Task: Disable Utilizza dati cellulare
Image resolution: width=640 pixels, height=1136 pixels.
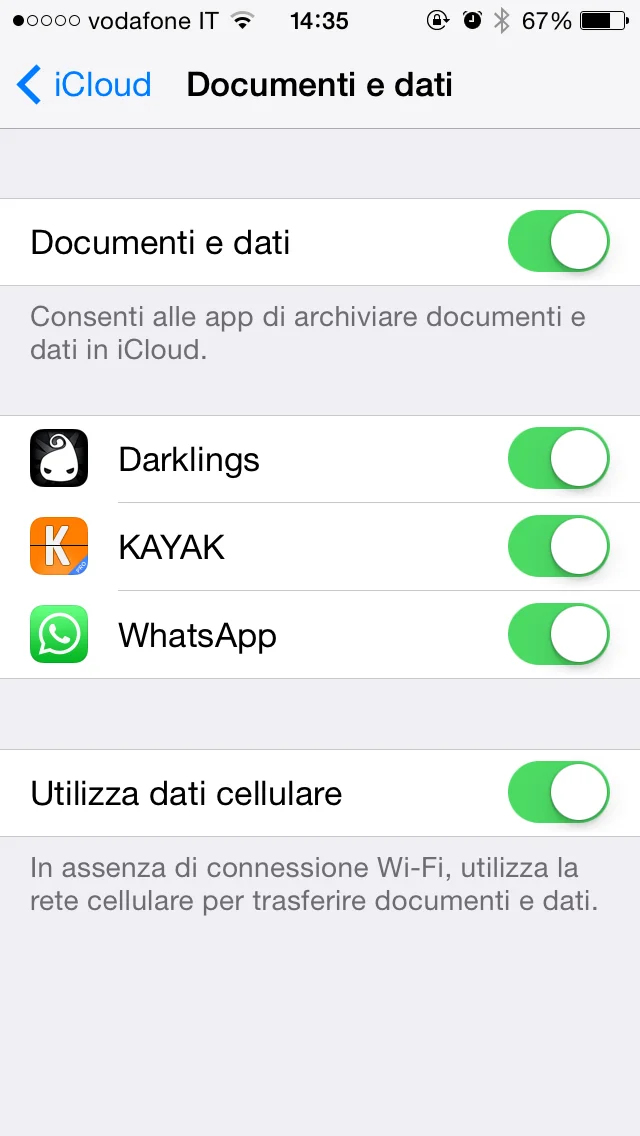Action: [x=558, y=793]
